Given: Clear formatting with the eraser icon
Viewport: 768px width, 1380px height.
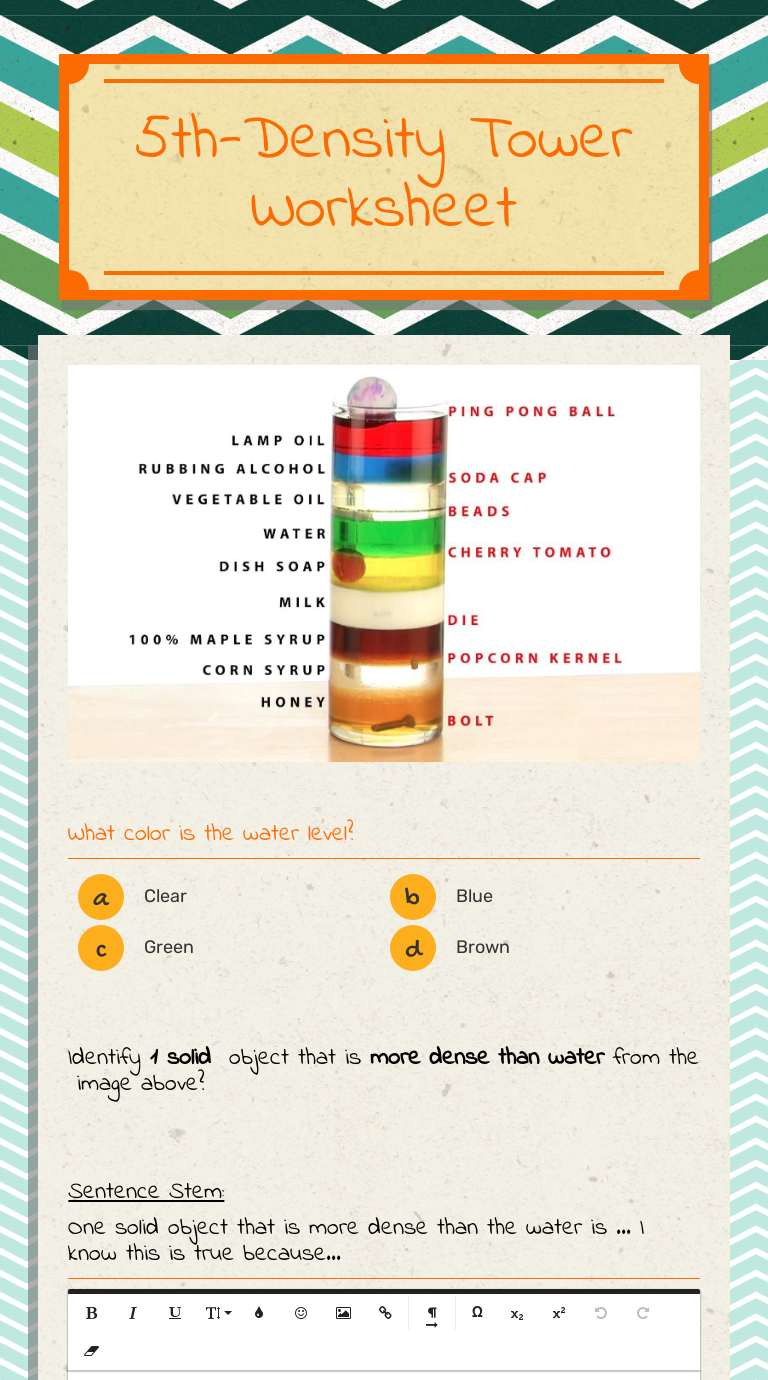Looking at the screenshot, I should (91, 1351).
